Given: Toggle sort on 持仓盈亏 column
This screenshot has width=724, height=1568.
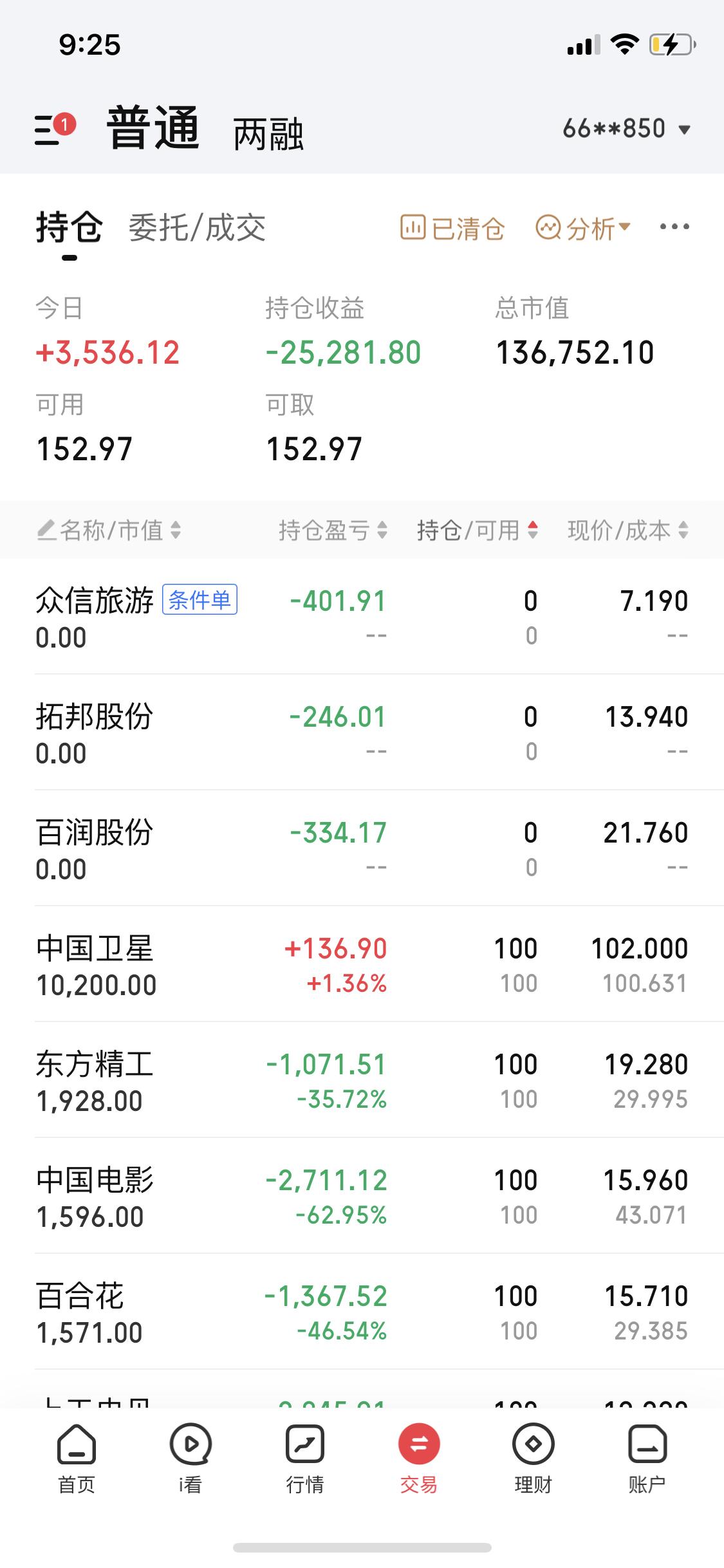Looking at the screenshot, I should click(331, 532).
